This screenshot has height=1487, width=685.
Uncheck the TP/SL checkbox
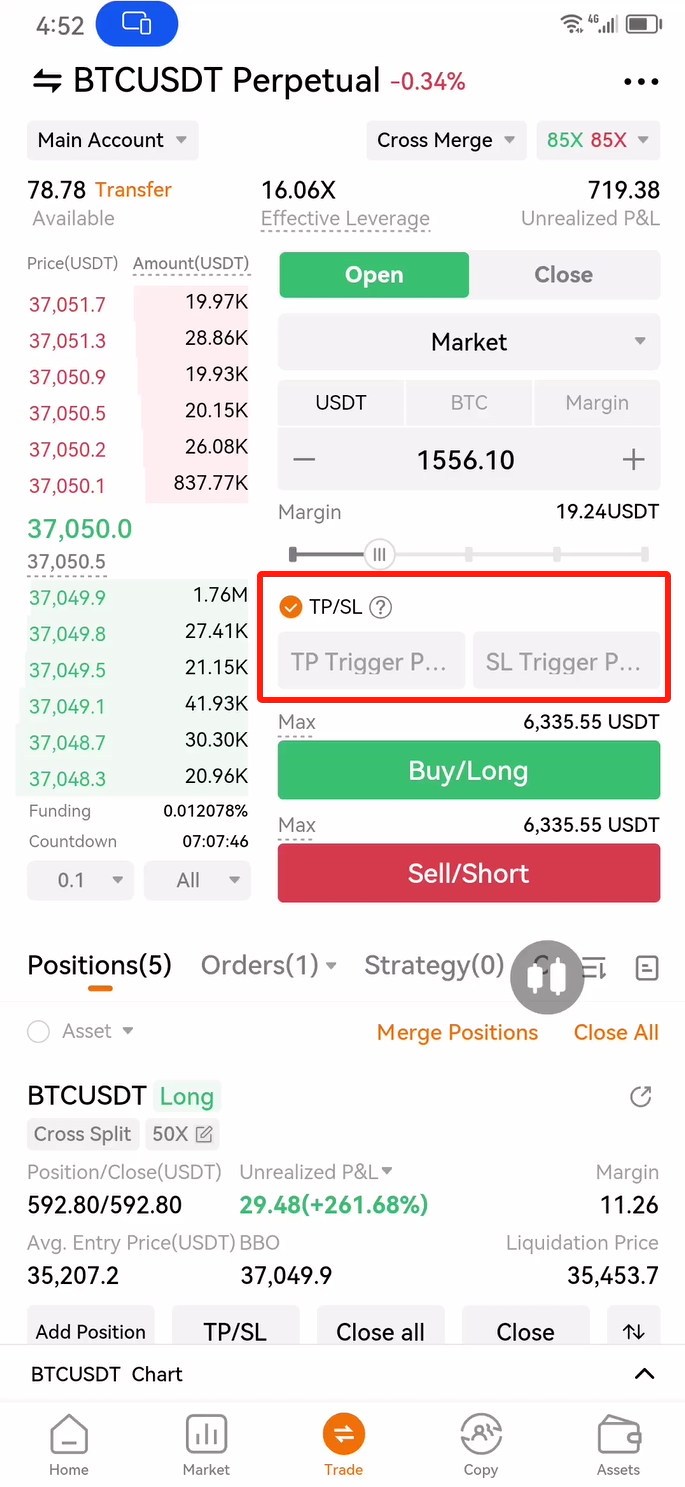[290, 607]
